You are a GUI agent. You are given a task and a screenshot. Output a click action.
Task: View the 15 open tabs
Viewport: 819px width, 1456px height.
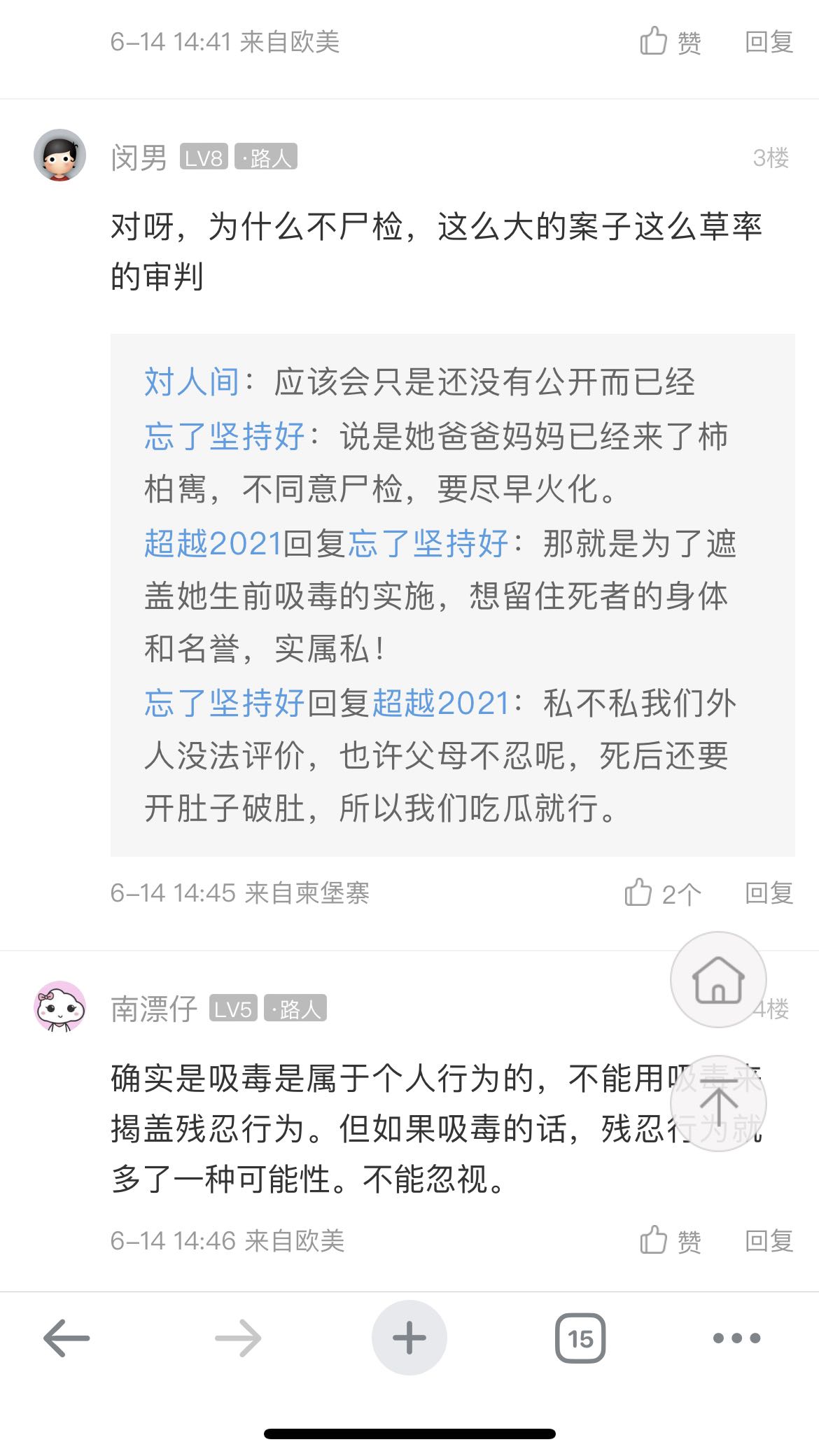click(x=580, y=1338)
